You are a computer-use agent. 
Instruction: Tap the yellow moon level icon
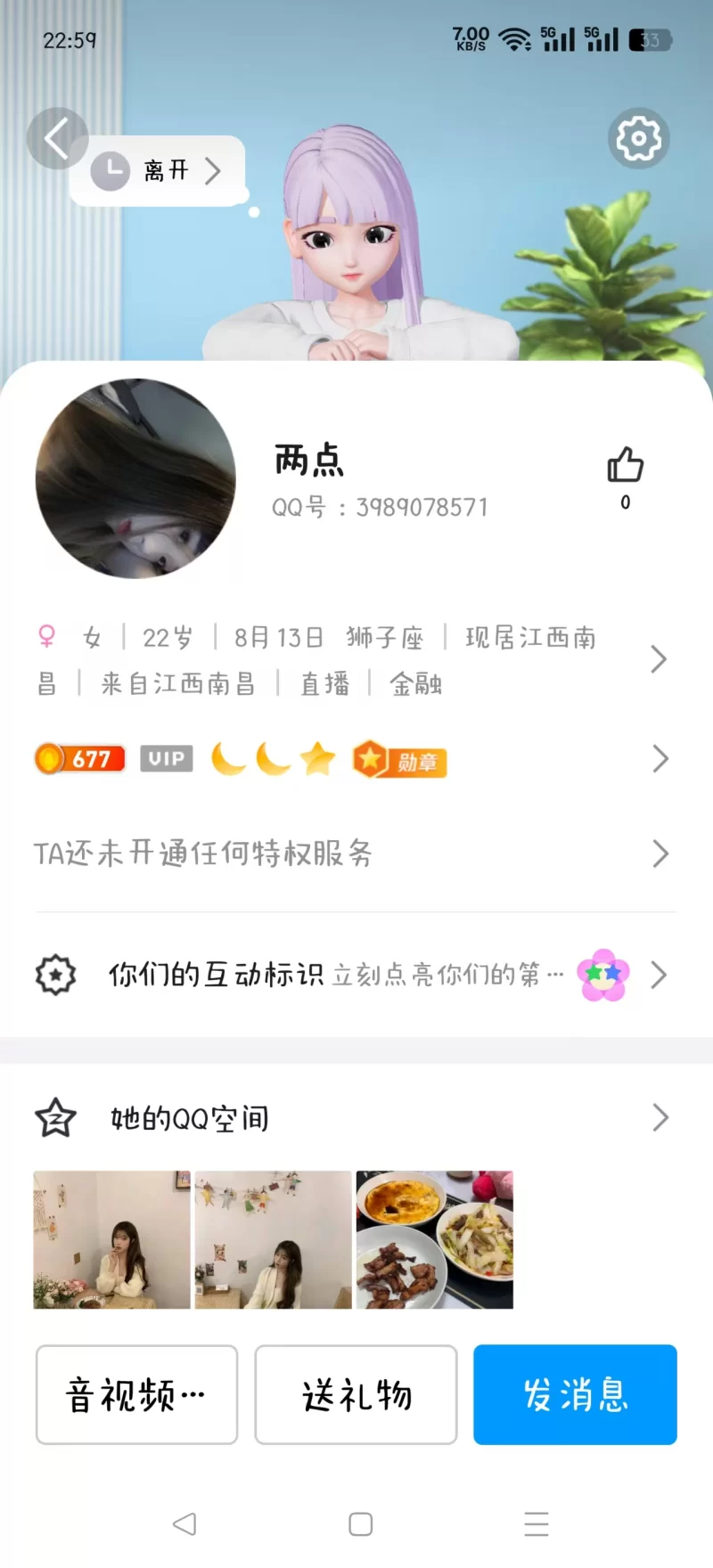point(229,760)
